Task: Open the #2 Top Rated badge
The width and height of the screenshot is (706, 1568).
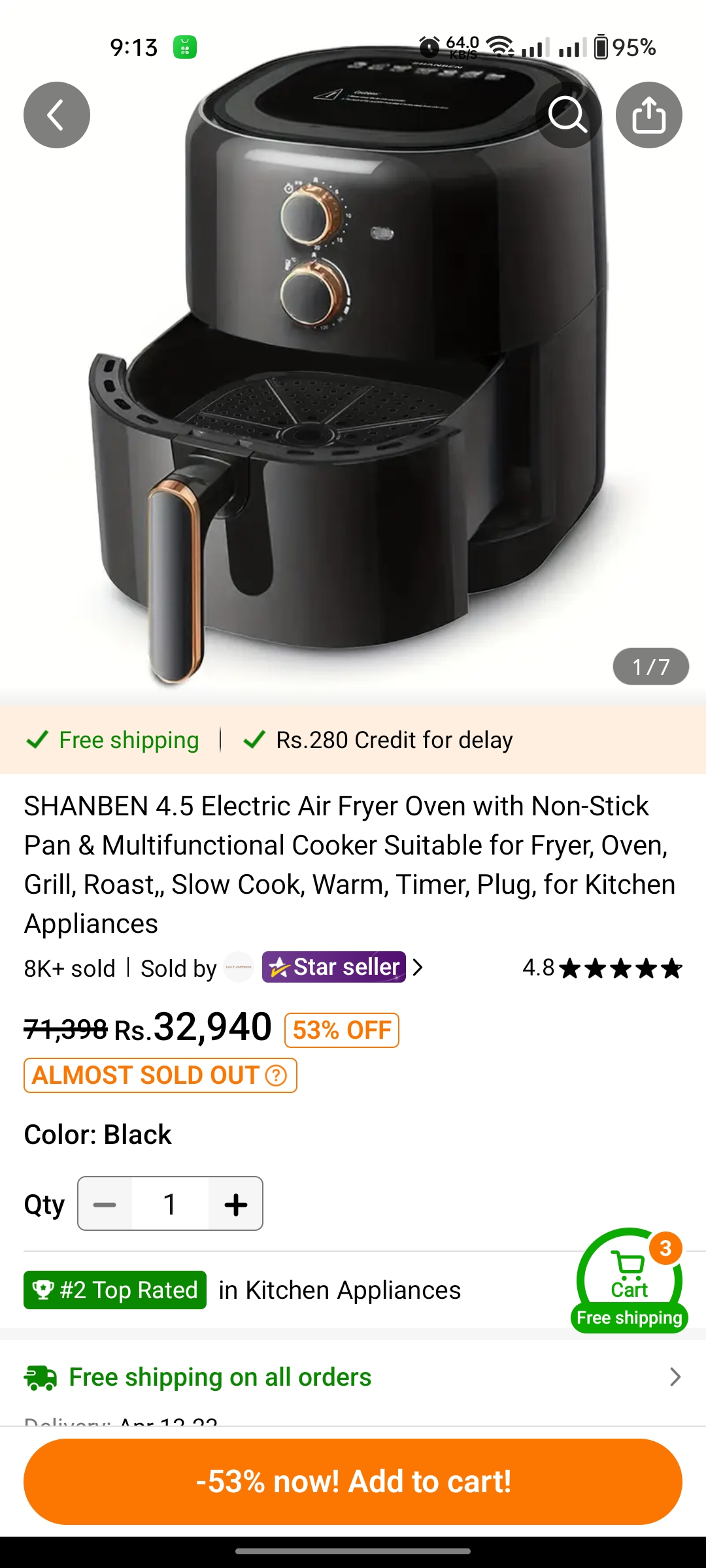Action: point(115,1290)
